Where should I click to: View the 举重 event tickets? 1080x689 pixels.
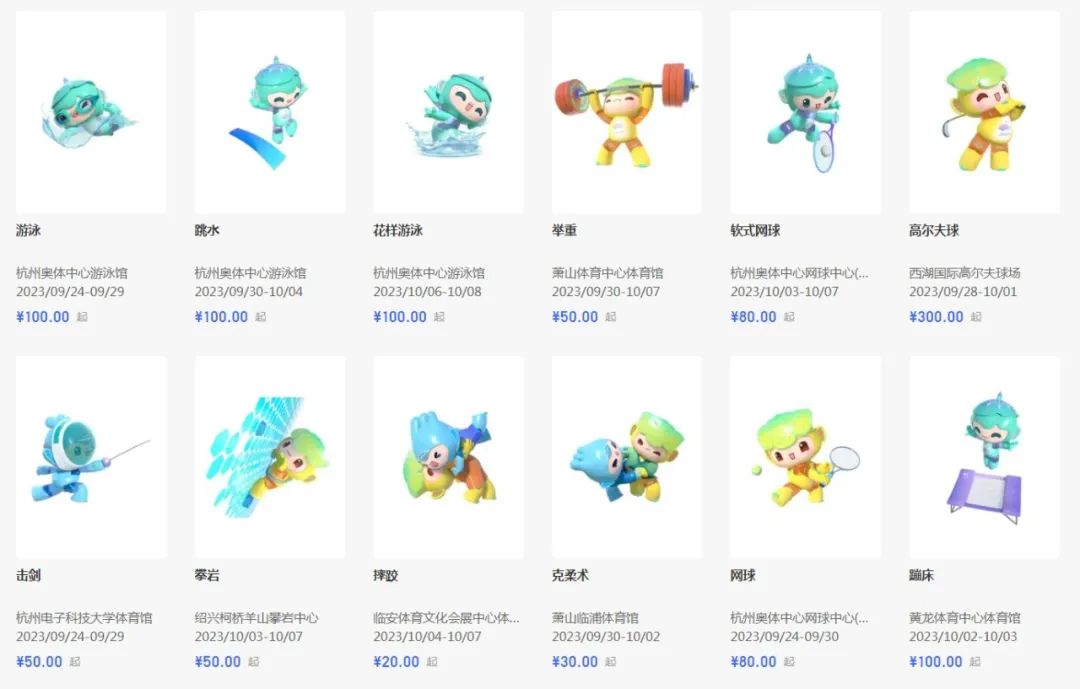coord(627,112)
